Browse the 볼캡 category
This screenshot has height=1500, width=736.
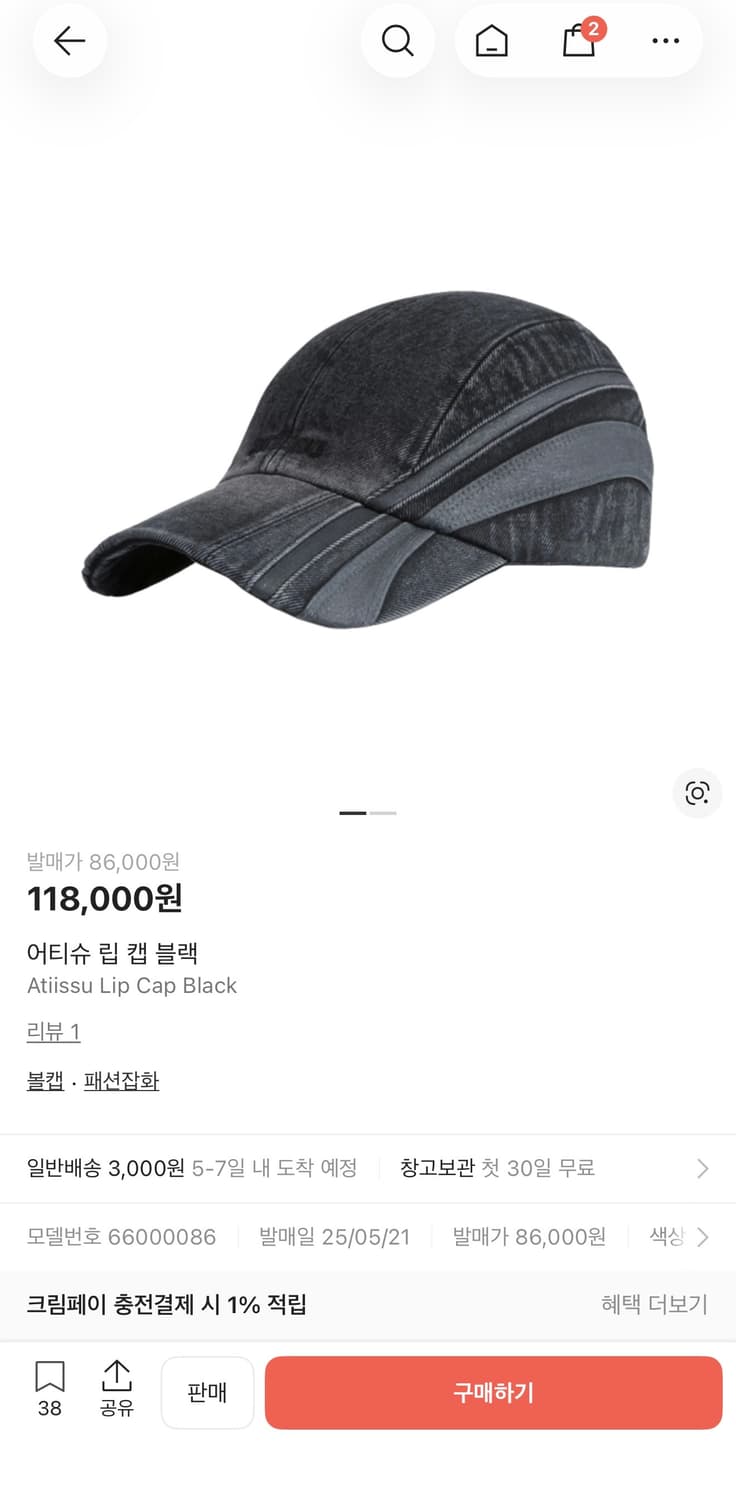coord(44,1081)
